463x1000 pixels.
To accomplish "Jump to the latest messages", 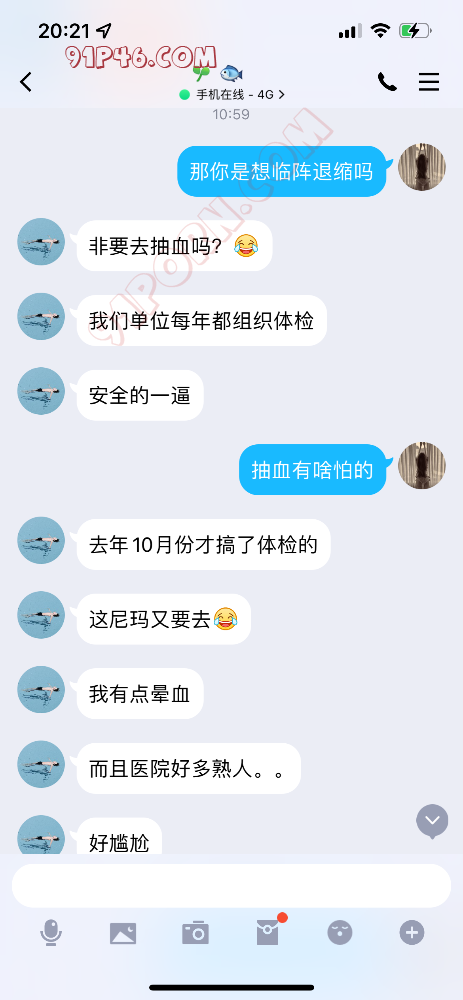I will tap(432, 821).
